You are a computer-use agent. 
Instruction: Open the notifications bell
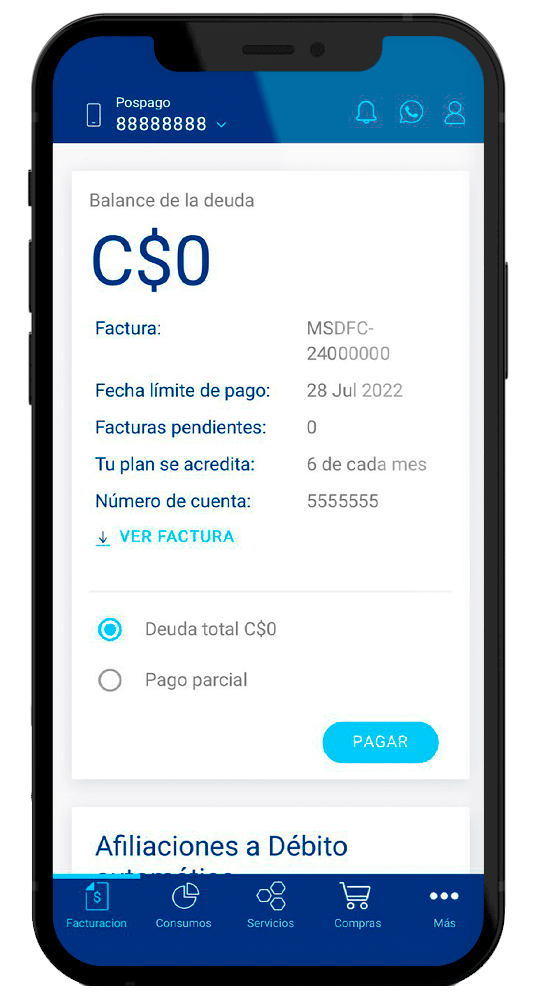(366, 112)
